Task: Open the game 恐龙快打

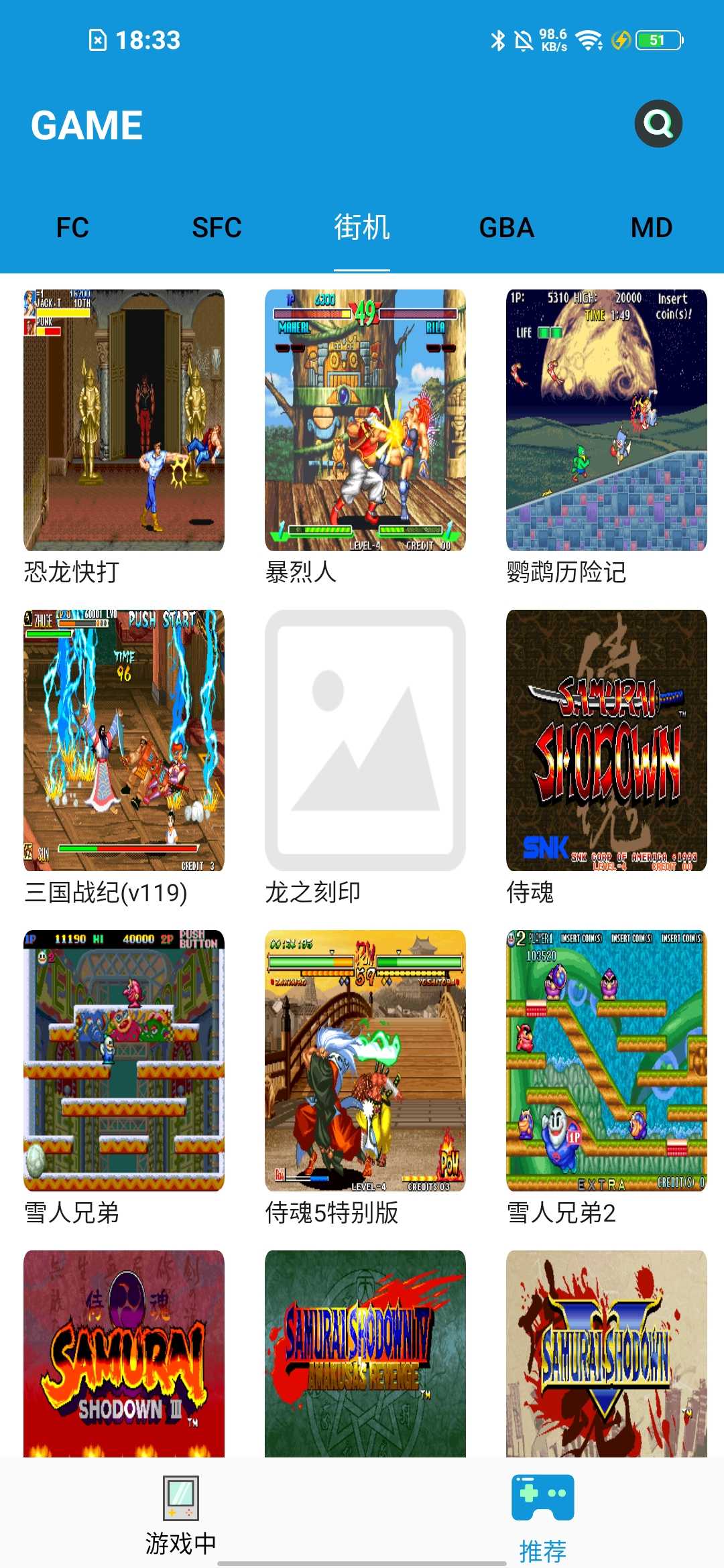Action: pos(124,420)
